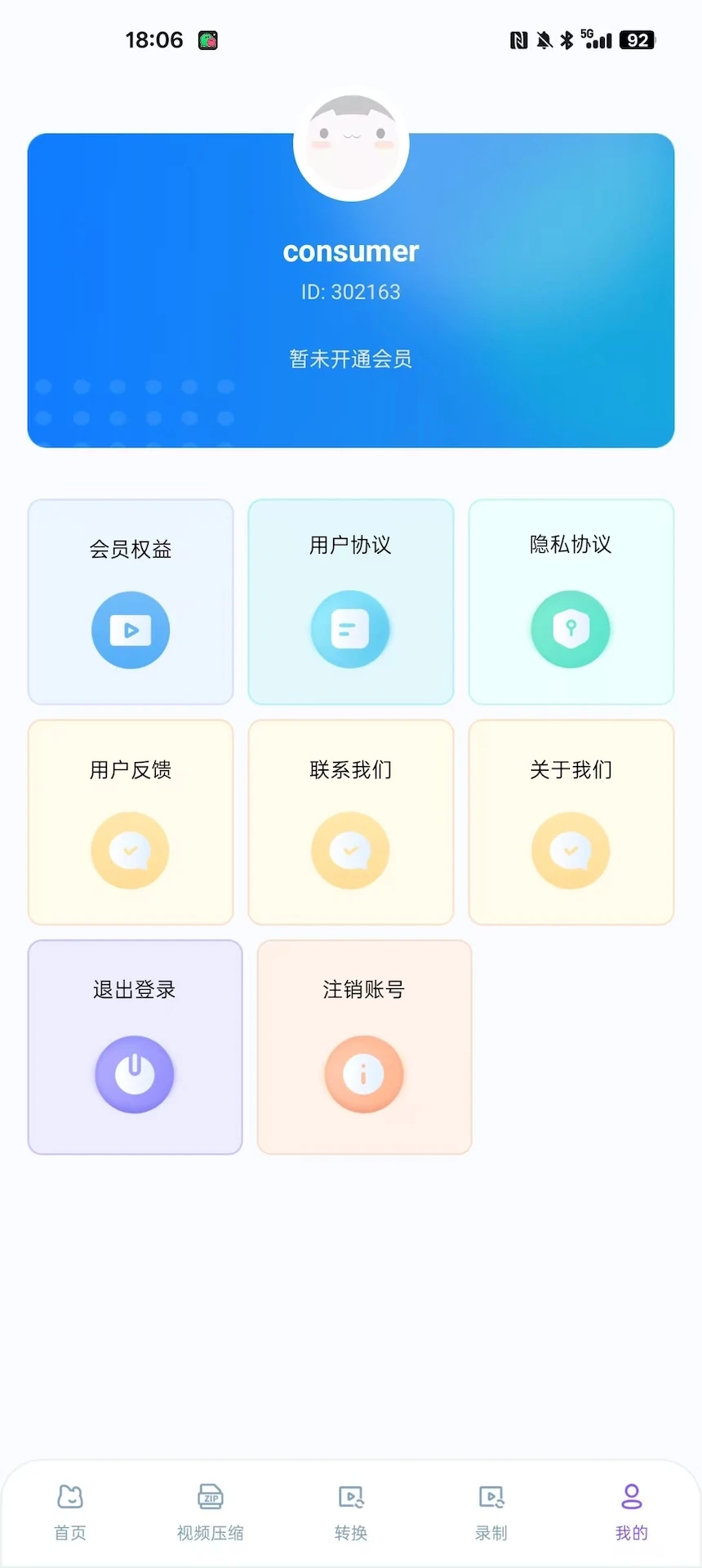The image size is (702, 1568).
Task: Click the 用户反馈 chat bubble icon
Action: click(130, 850)
